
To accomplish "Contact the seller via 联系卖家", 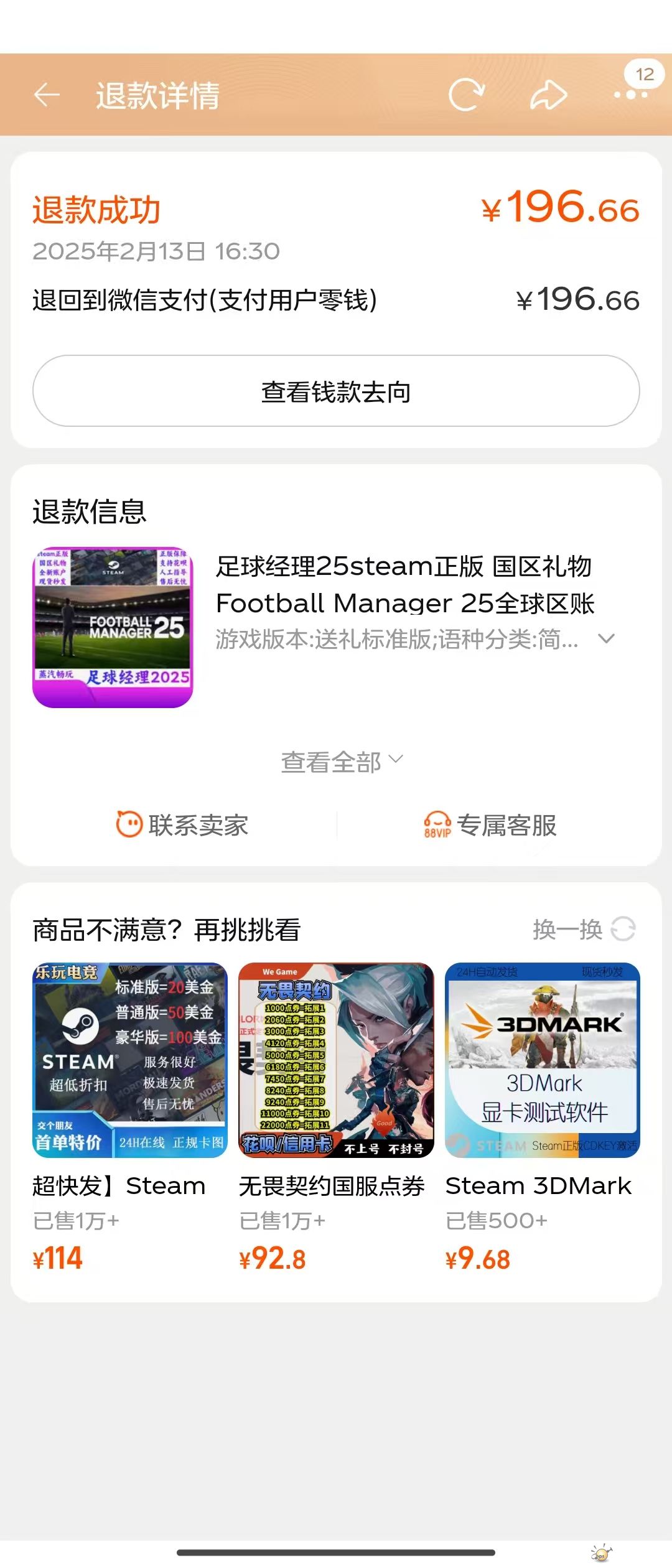I will pyautogui.click(x=182, y=825).
